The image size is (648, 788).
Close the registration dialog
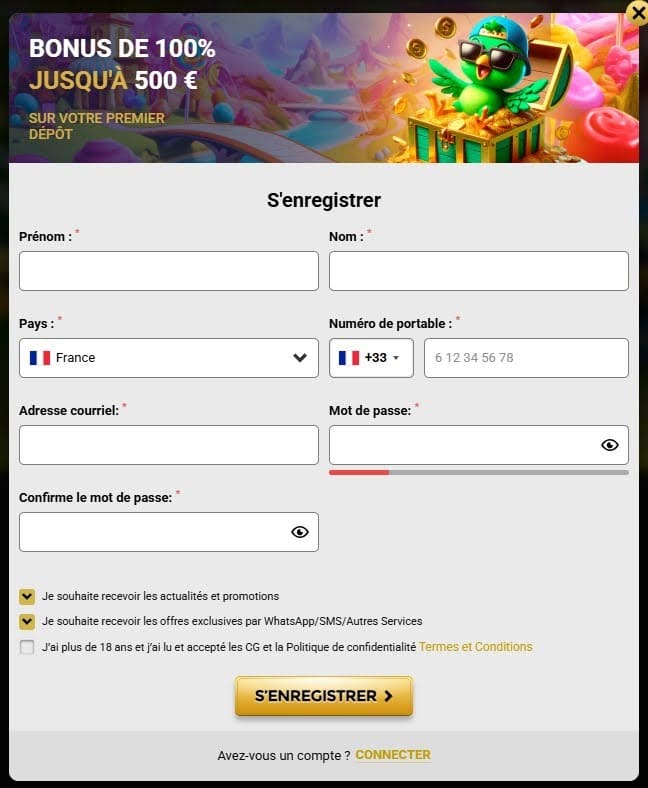636,12
